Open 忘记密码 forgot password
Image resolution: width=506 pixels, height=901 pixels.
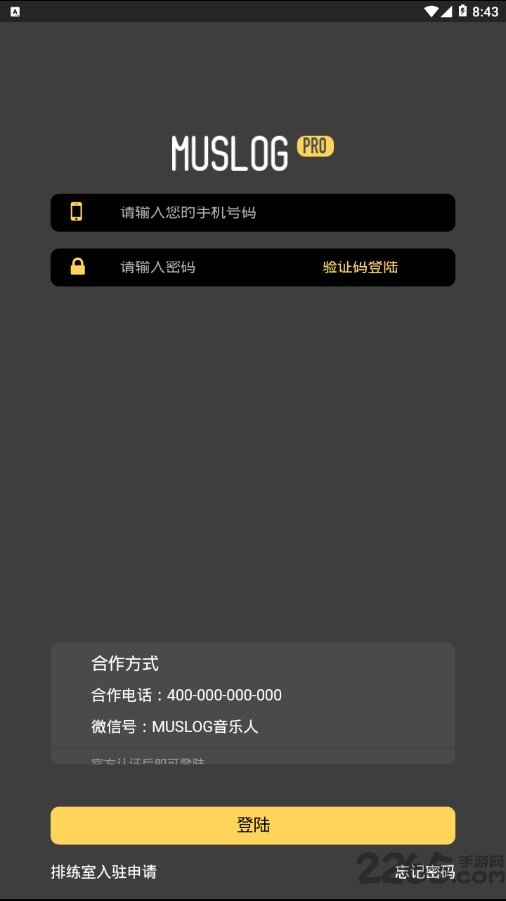pyautogui.click(x=424, y=872)
